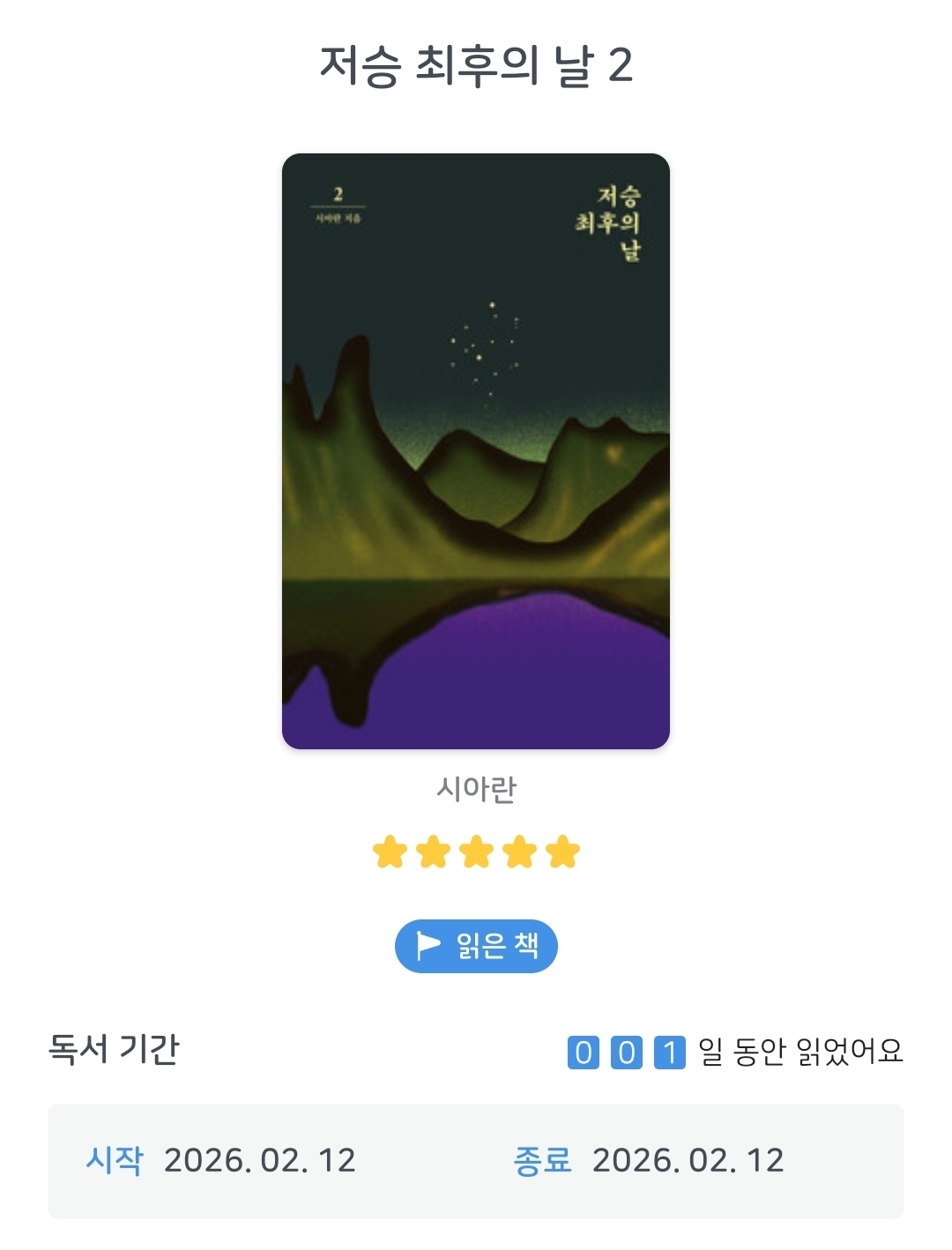
Task: Tap the 읽은 책 status button
Action: (476, 946)
